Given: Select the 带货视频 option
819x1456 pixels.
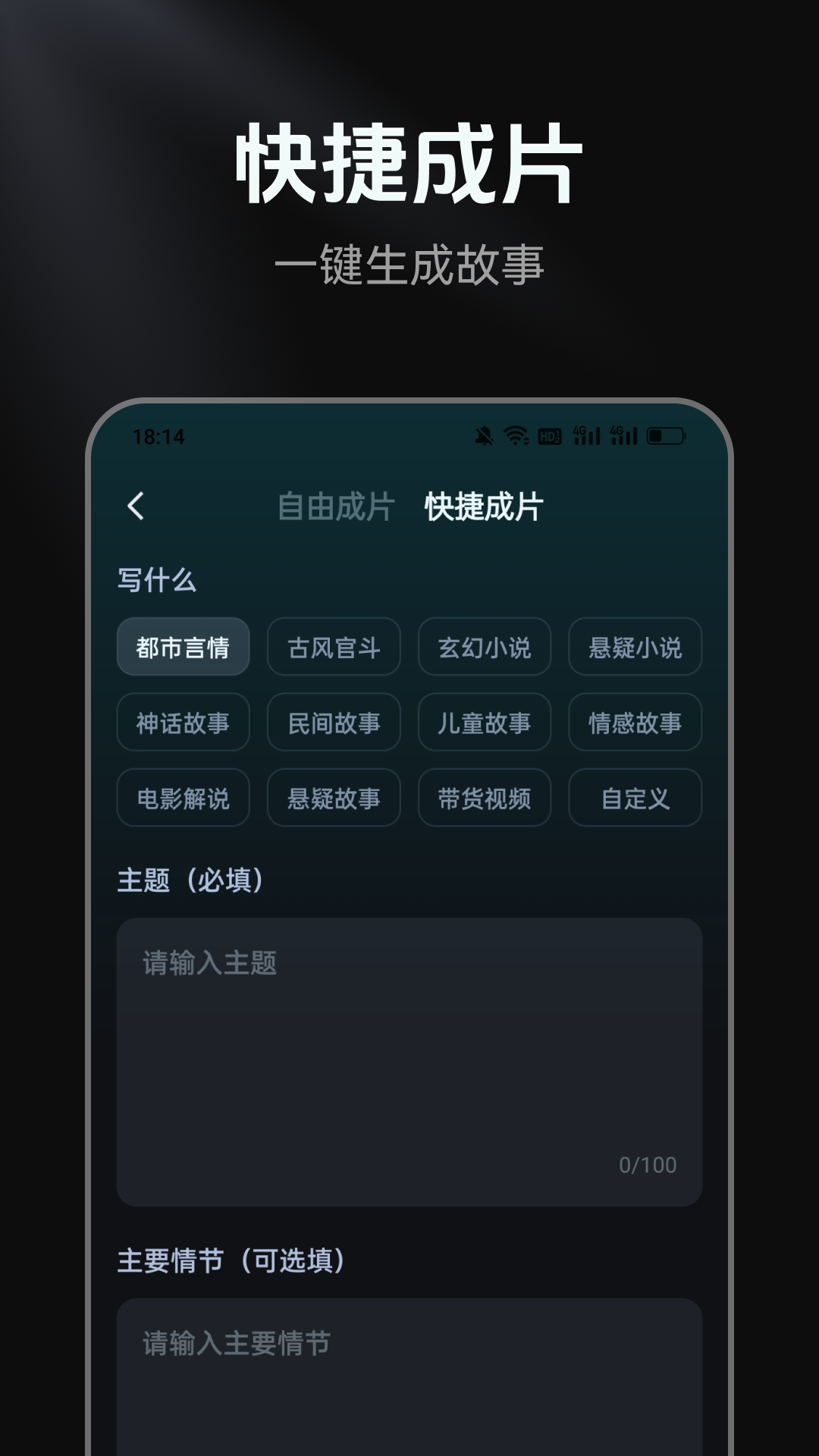Looking at the screenshot, I should pos(484,798).
